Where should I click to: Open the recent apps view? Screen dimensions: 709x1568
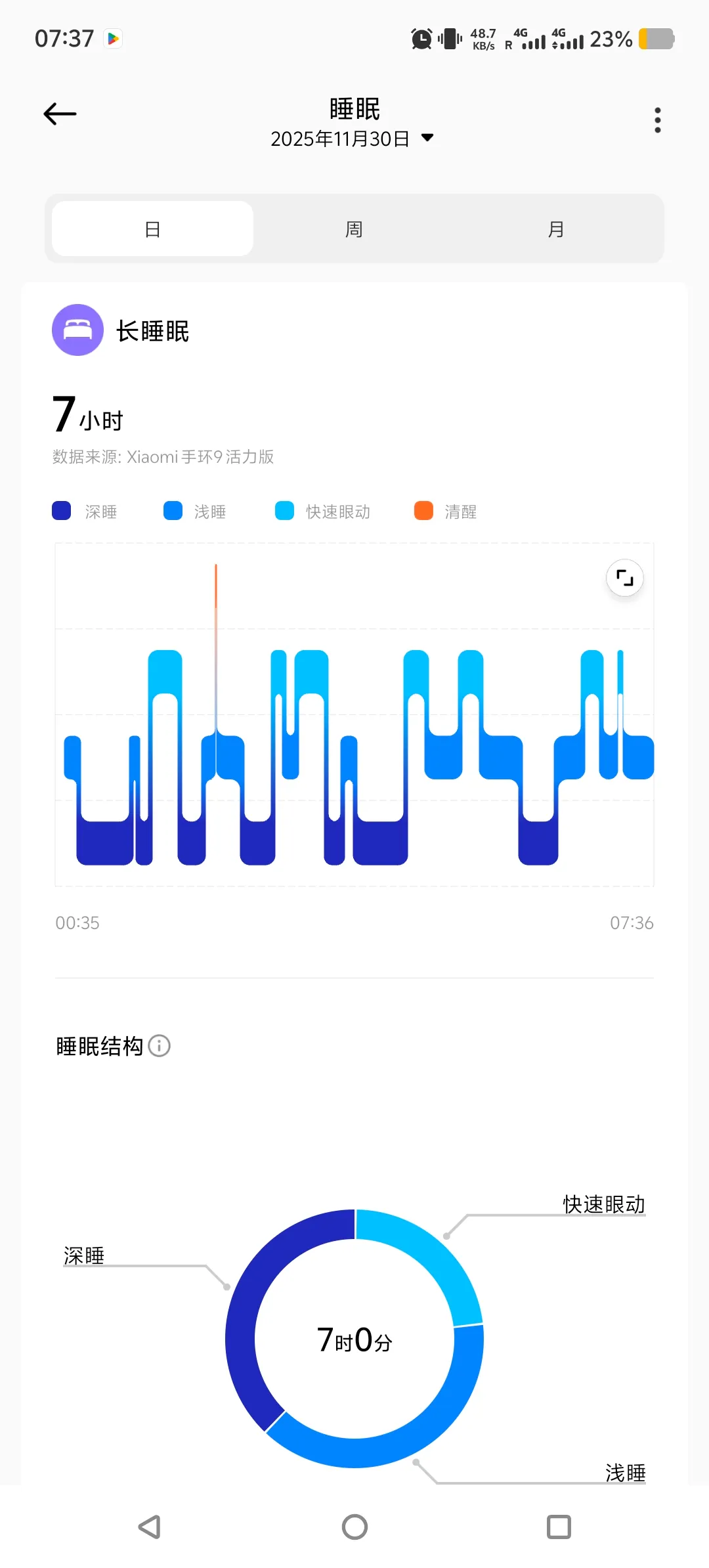click(x=559, y=1527)
